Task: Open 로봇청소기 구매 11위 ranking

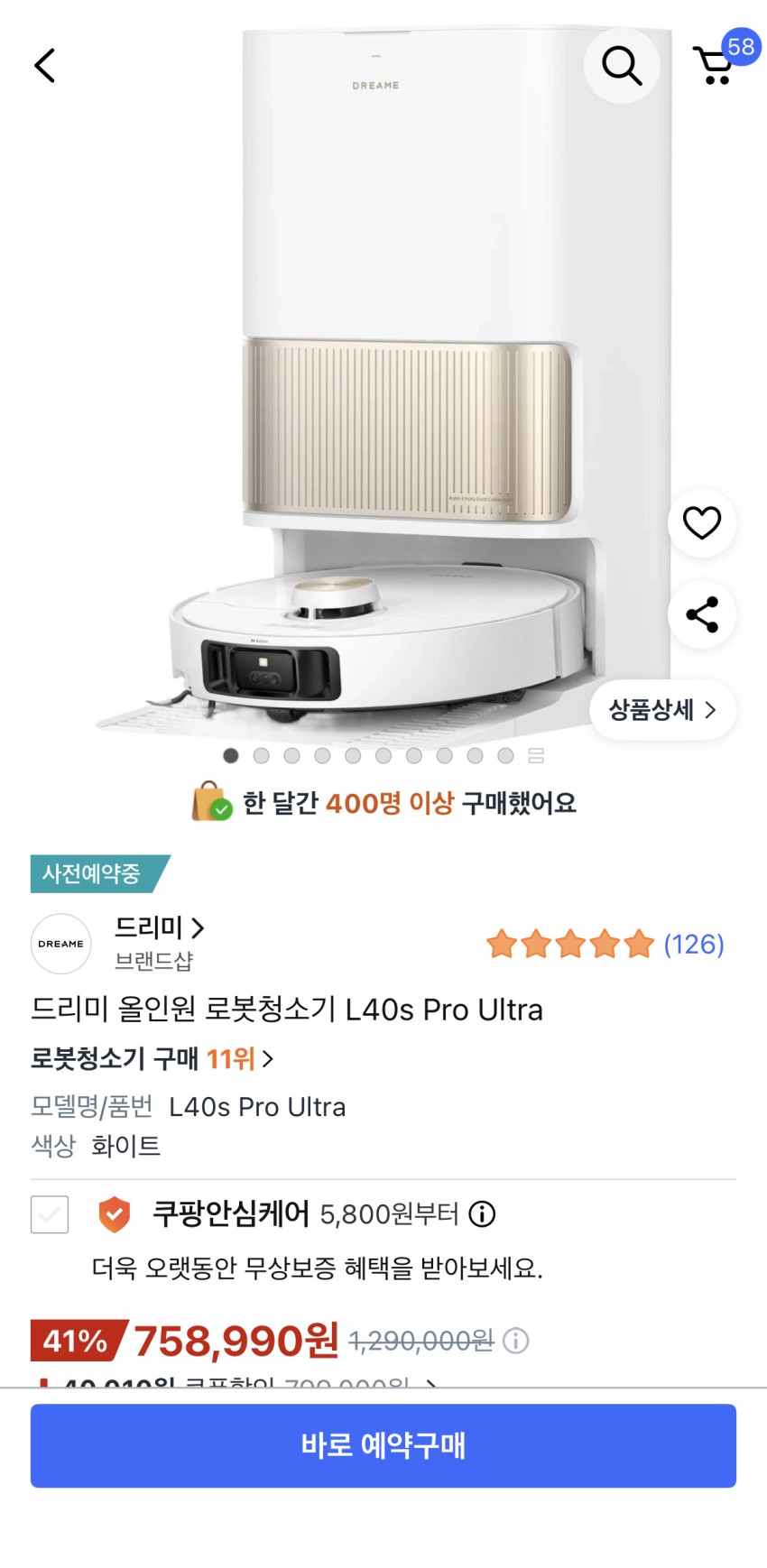Action: pyautogui.click(x=152, y=1058)
